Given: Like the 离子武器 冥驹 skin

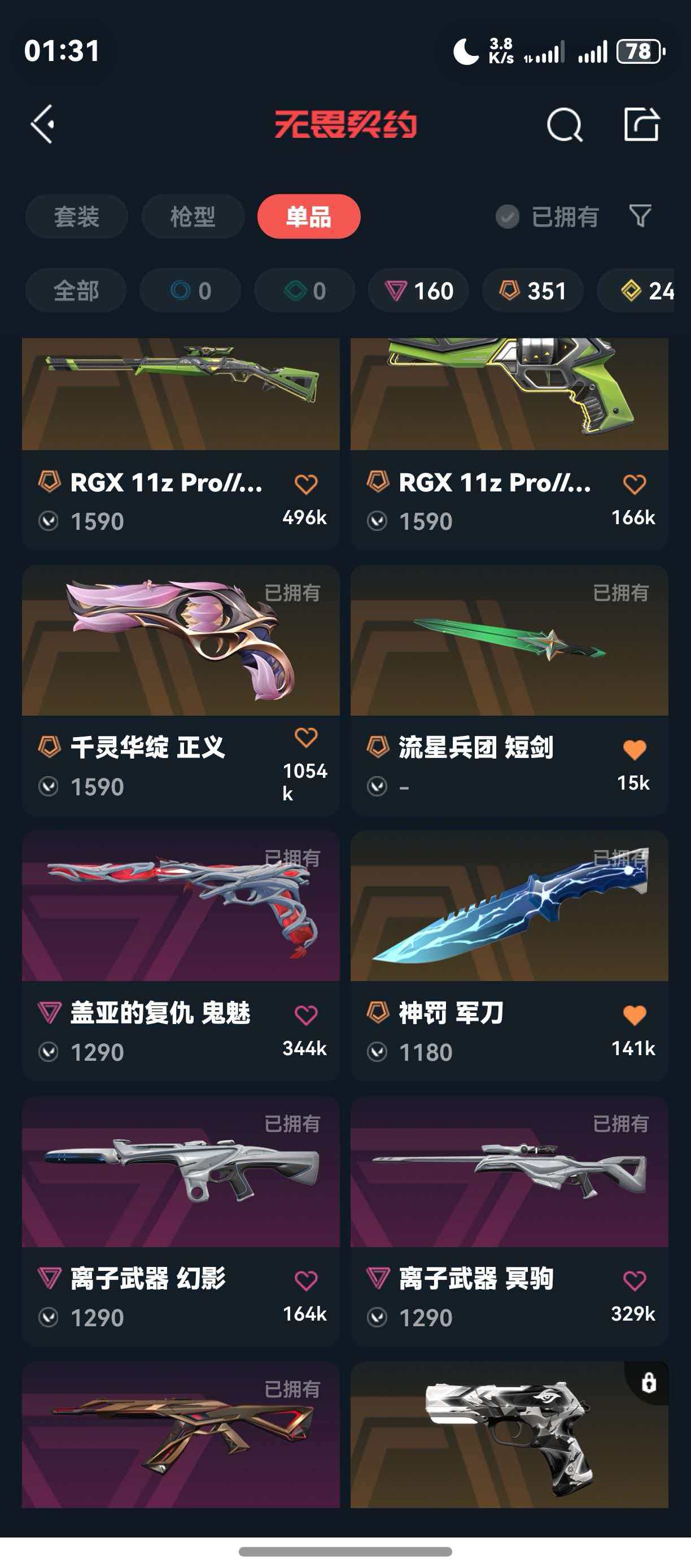Looking at the screenshot, I should click(635, 1280).
